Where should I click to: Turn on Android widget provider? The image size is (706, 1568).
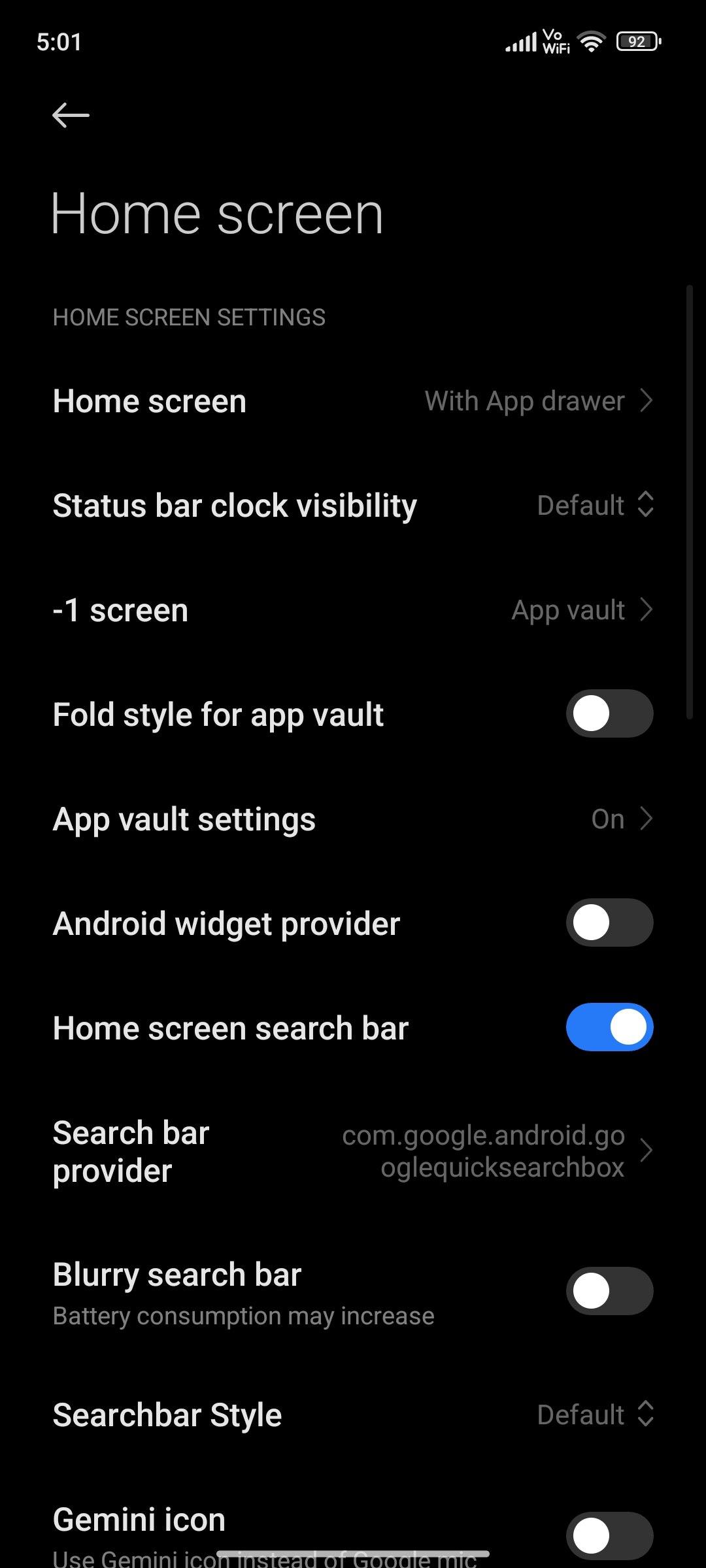[609, 923]
